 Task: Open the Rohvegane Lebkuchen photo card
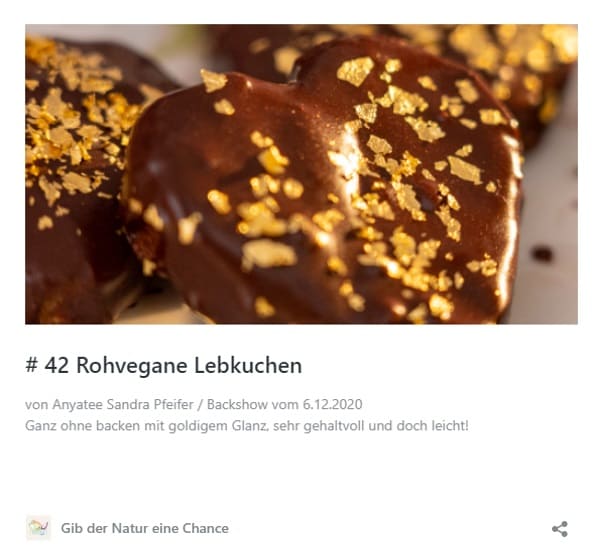point(301,174)
